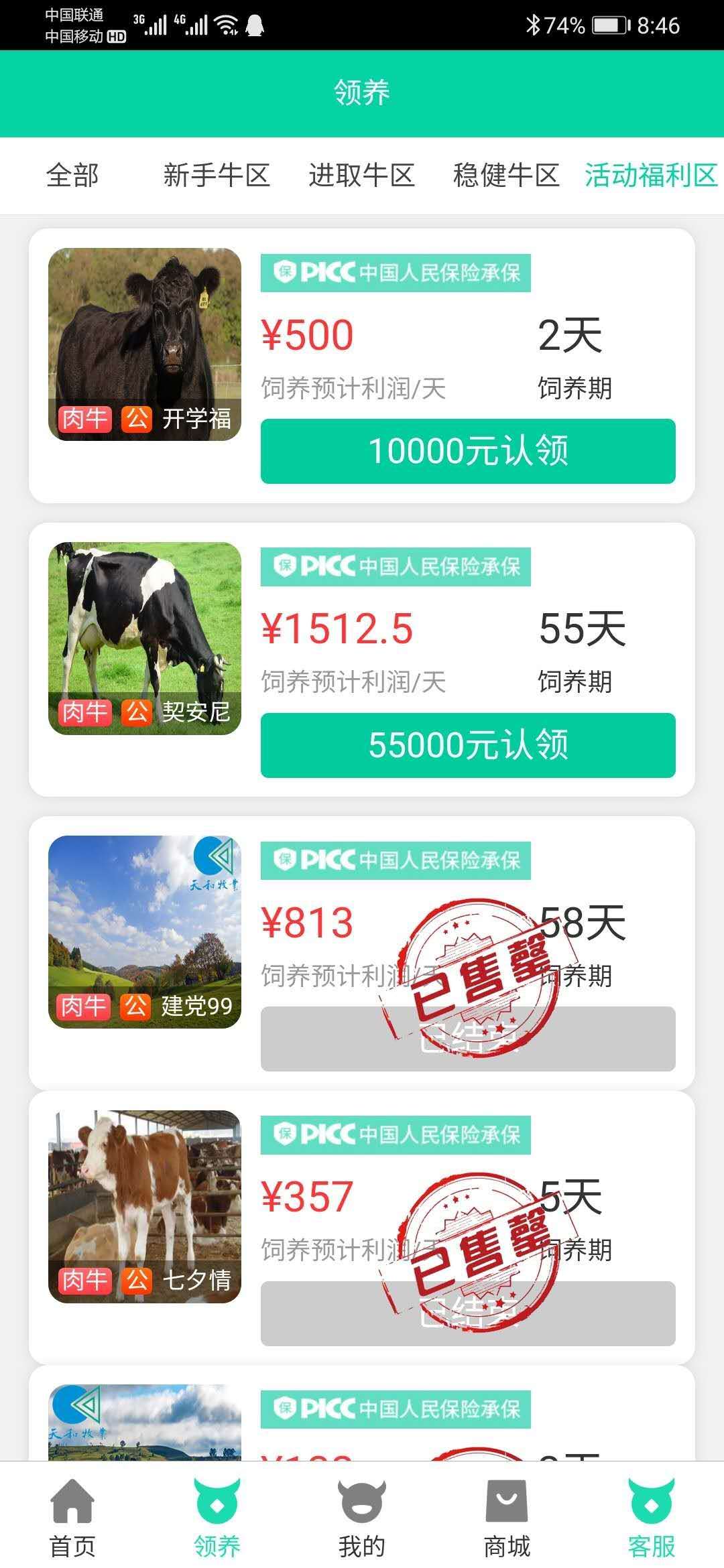
Task: Select the 进取牛区 tab
Action: point(361,176)
